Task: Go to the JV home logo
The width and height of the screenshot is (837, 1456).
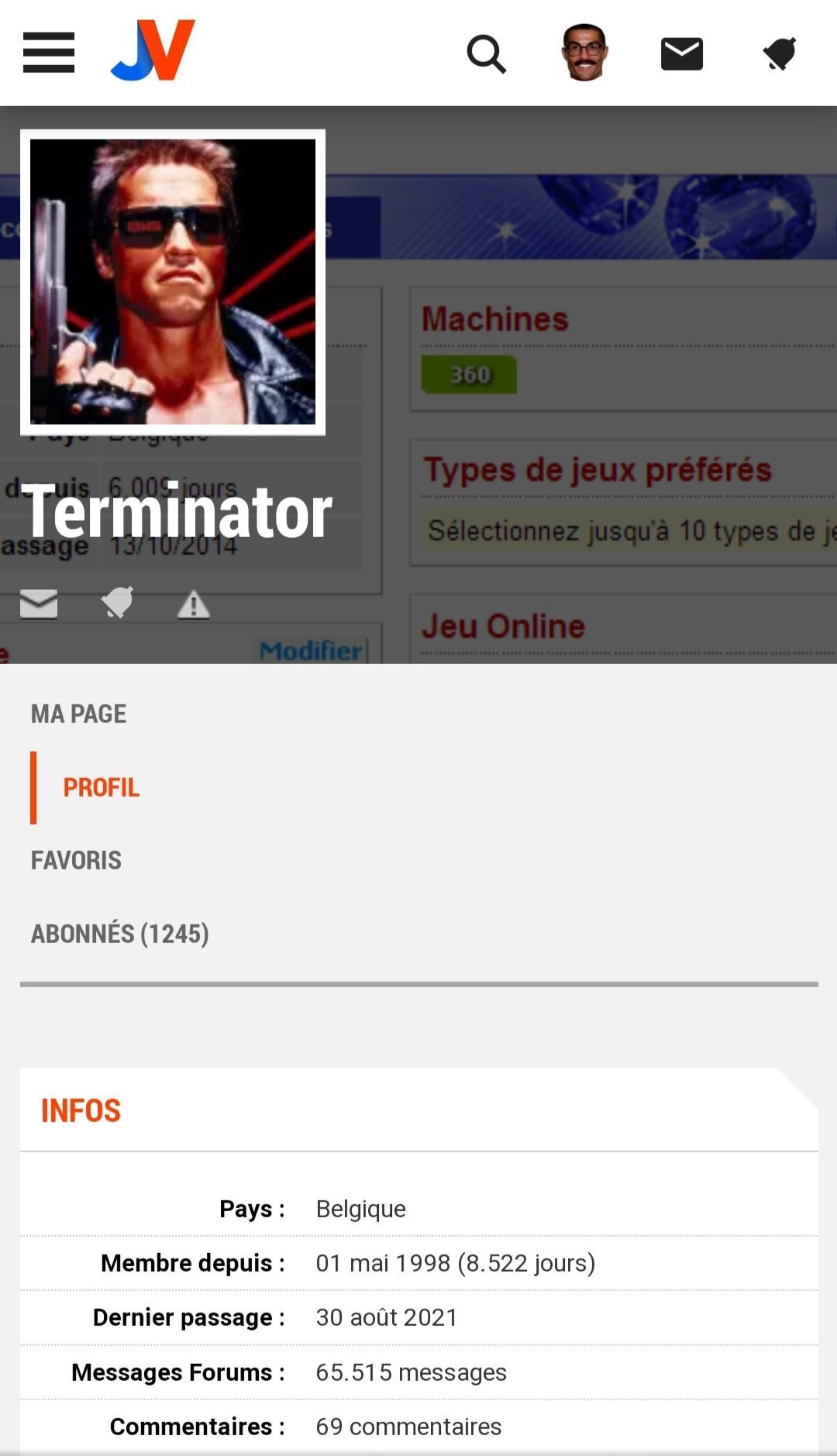Action: [153, 50]
